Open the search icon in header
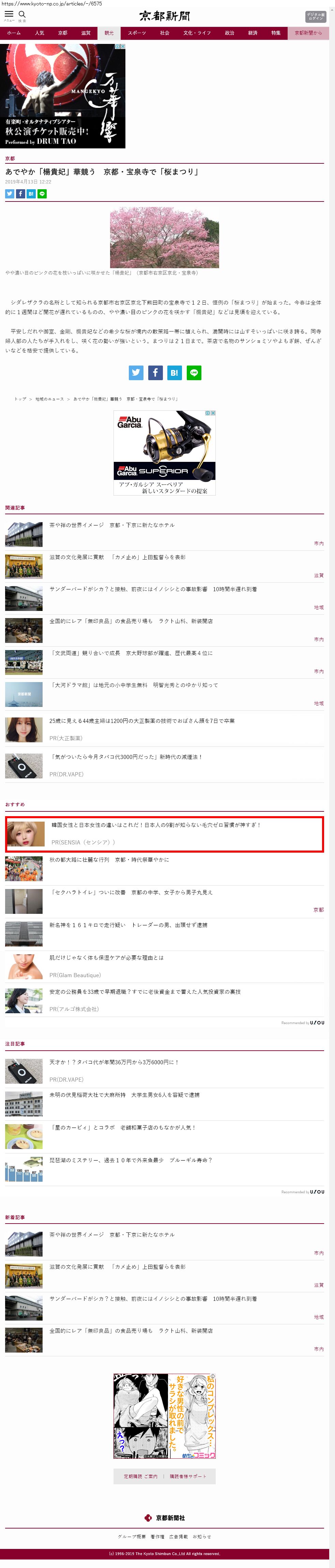Image resolution: width=335 pixels, height=1568 pixels. 22,15
